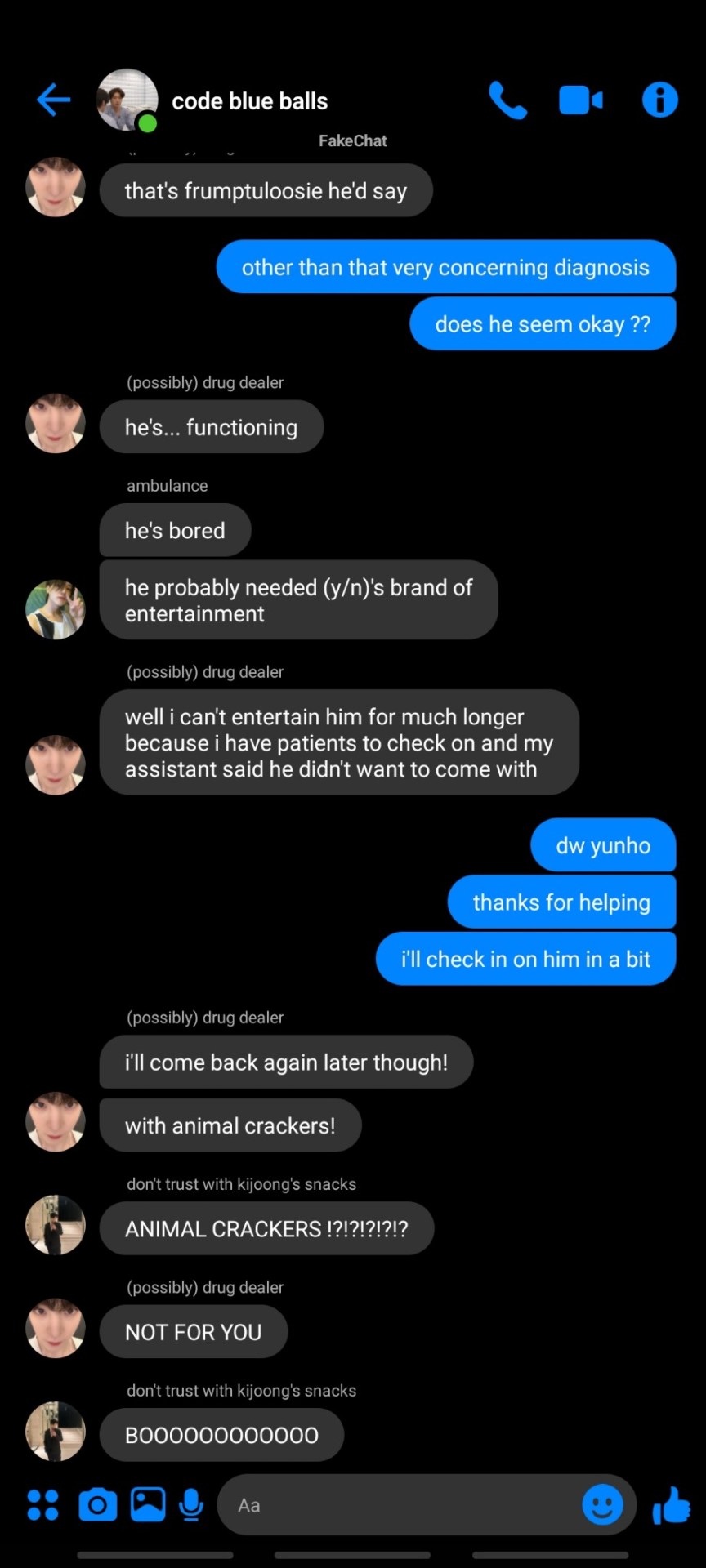Tap avatar beside 'ANIMAL CRACKERS' message
The height and width of the screenshot is (1568, 706).
[x=56, y=1225]
